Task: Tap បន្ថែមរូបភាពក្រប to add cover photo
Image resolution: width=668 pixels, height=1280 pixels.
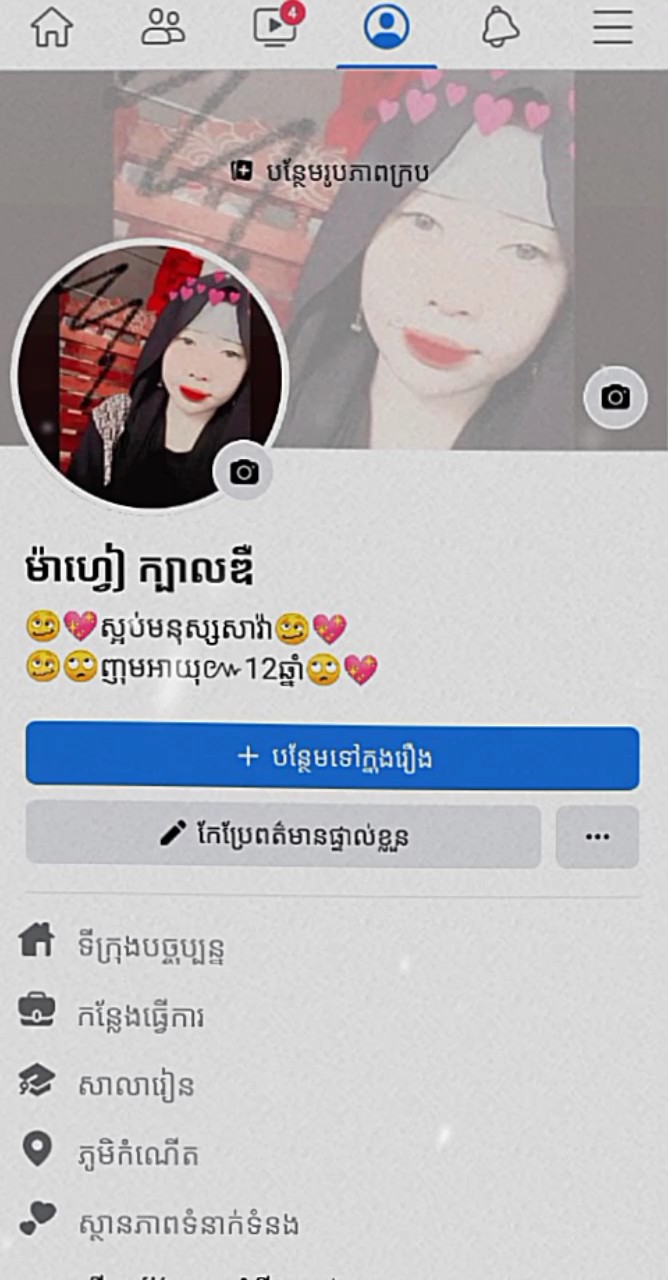Action: point(331,172)
